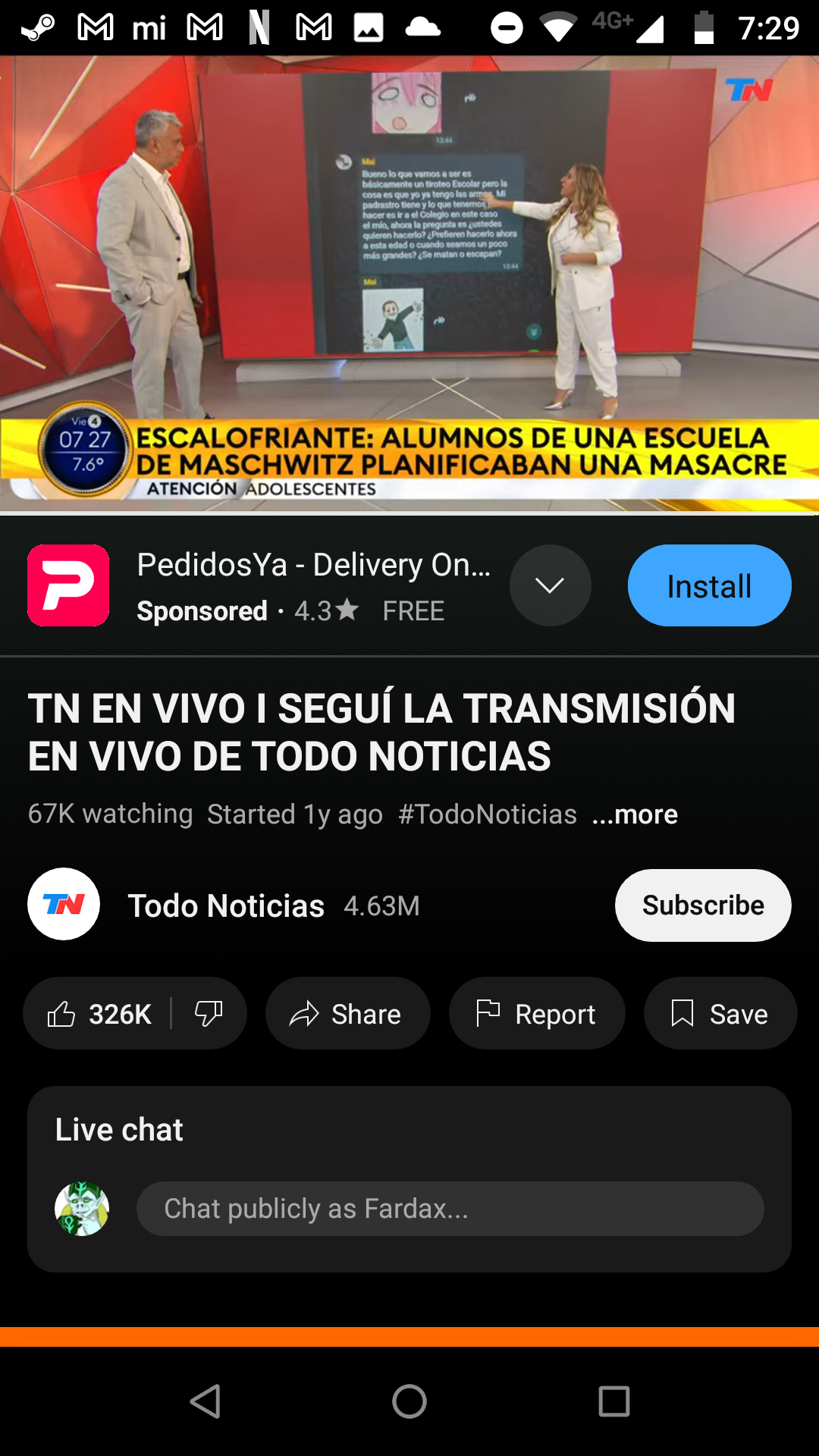Go back using system back button
Screen dimensions: 819x1456
click(205, 1401)
